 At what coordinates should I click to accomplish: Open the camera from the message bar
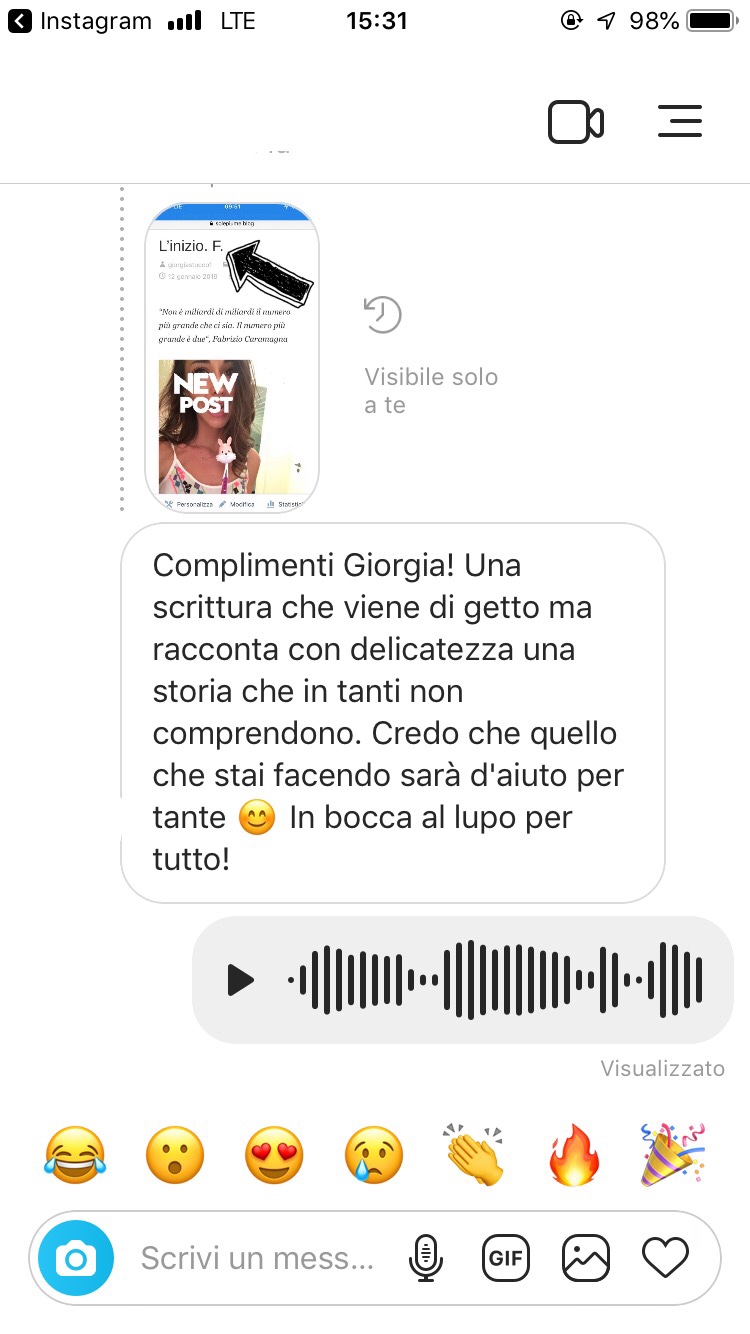point(76,1258)
